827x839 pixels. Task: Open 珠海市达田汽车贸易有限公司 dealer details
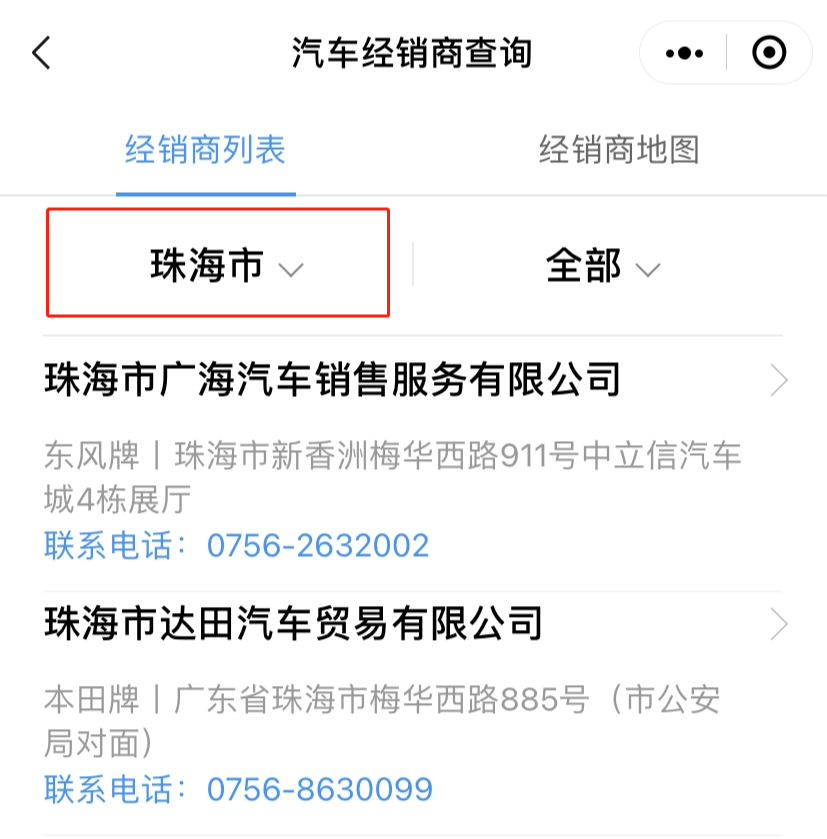click(413, 624)
